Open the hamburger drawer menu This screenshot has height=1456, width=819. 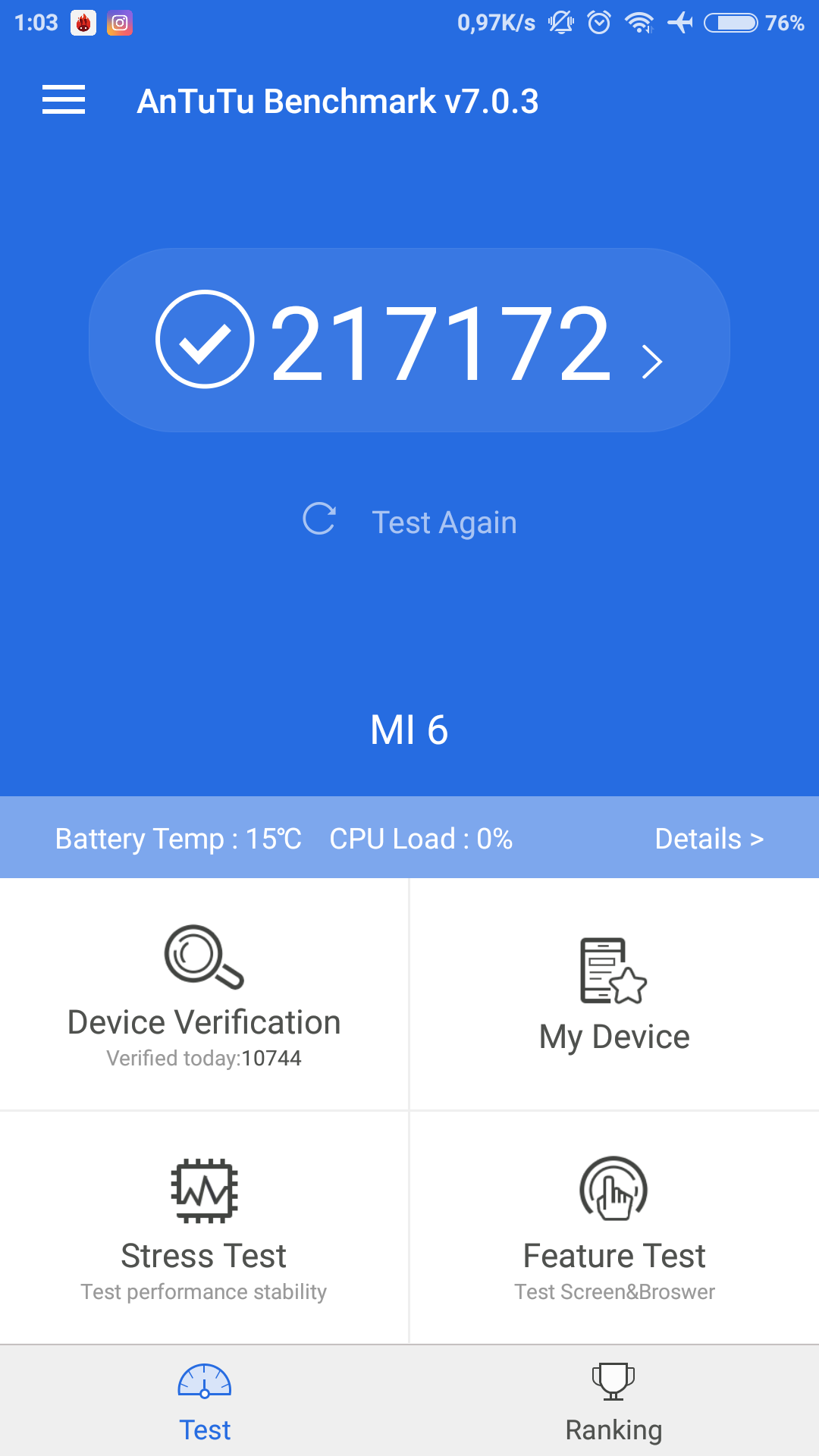pyautogui.click(x=64, y=100)
